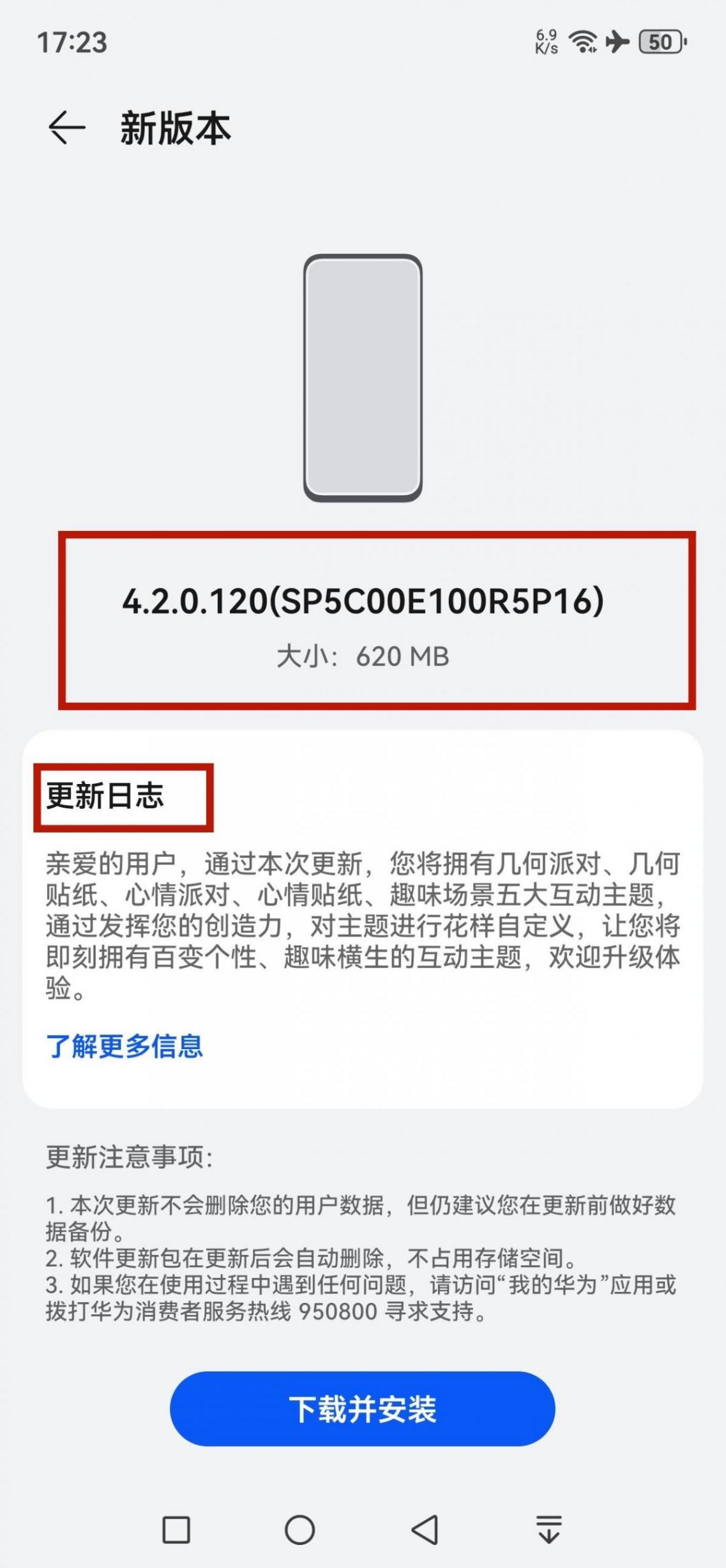Go back from the 新版本 page
The image size is (726, 1568).
[x=66, y=128]
